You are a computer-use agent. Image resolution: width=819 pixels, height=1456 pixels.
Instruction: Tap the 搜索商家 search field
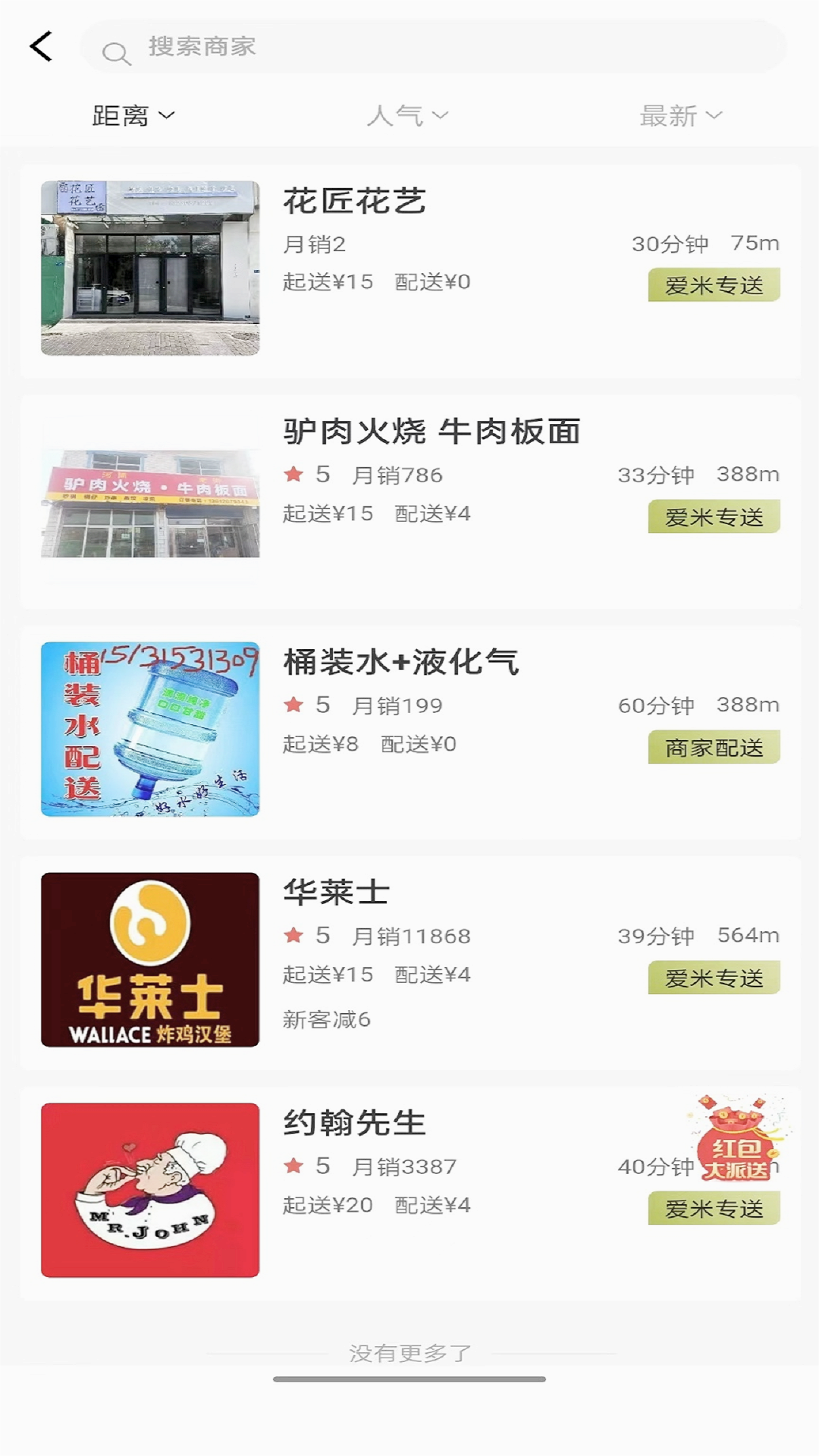(x=433, y=46)
